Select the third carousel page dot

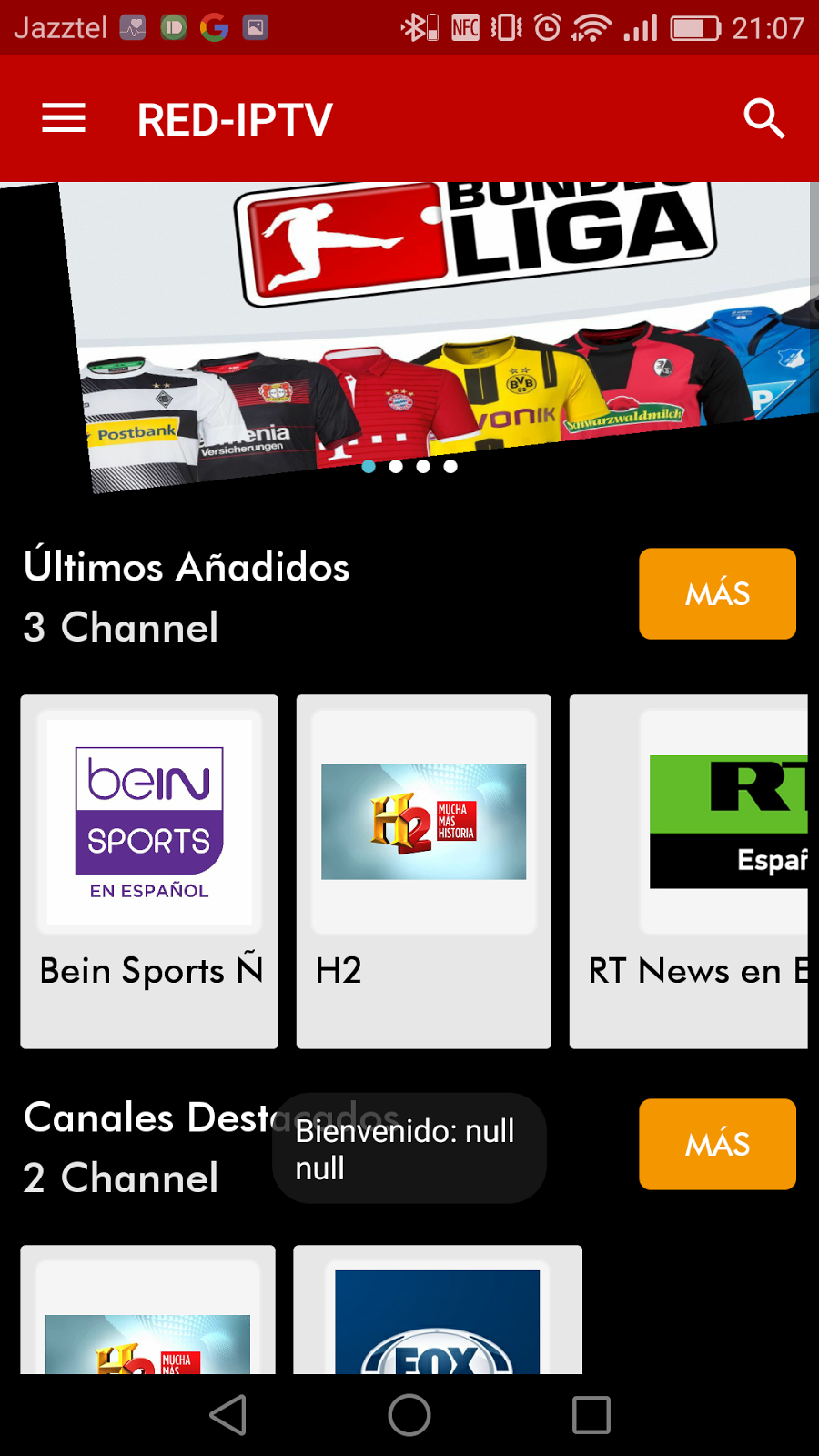pyautogui.click(x=423, y=467)
